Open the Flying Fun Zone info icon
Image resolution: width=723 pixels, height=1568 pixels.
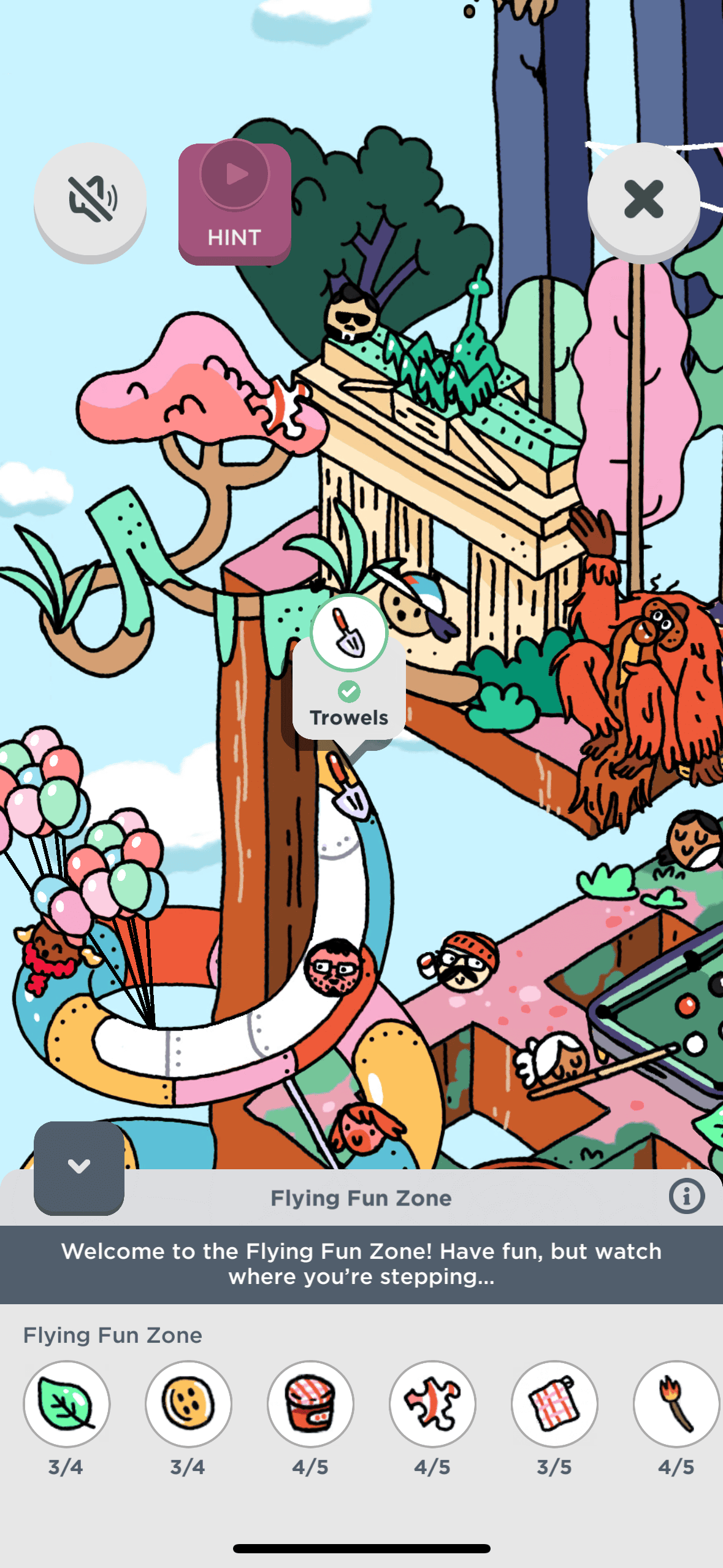pos(686,1196)
